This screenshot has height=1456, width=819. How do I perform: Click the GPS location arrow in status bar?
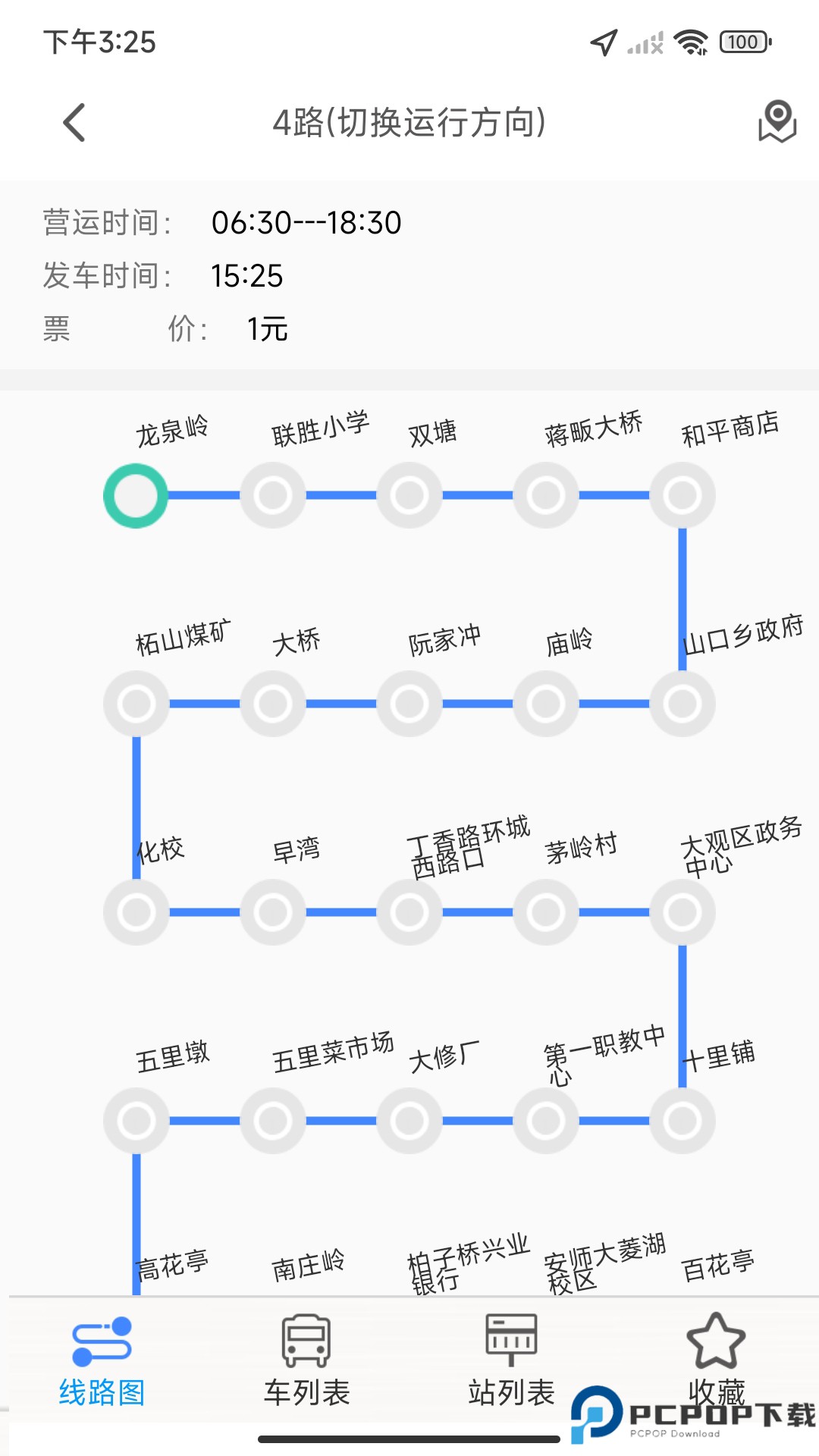603,42
